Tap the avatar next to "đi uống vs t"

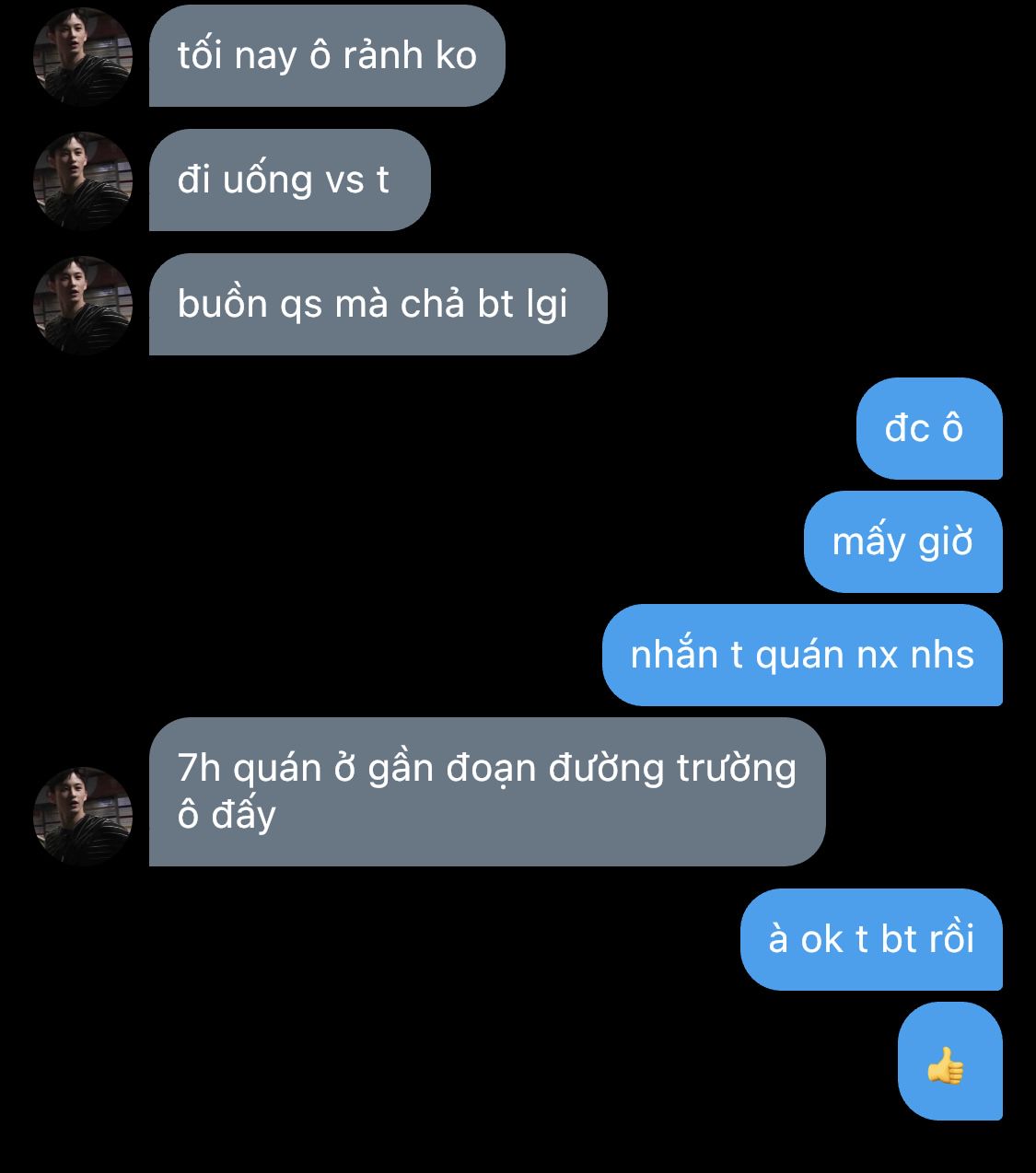83,181
